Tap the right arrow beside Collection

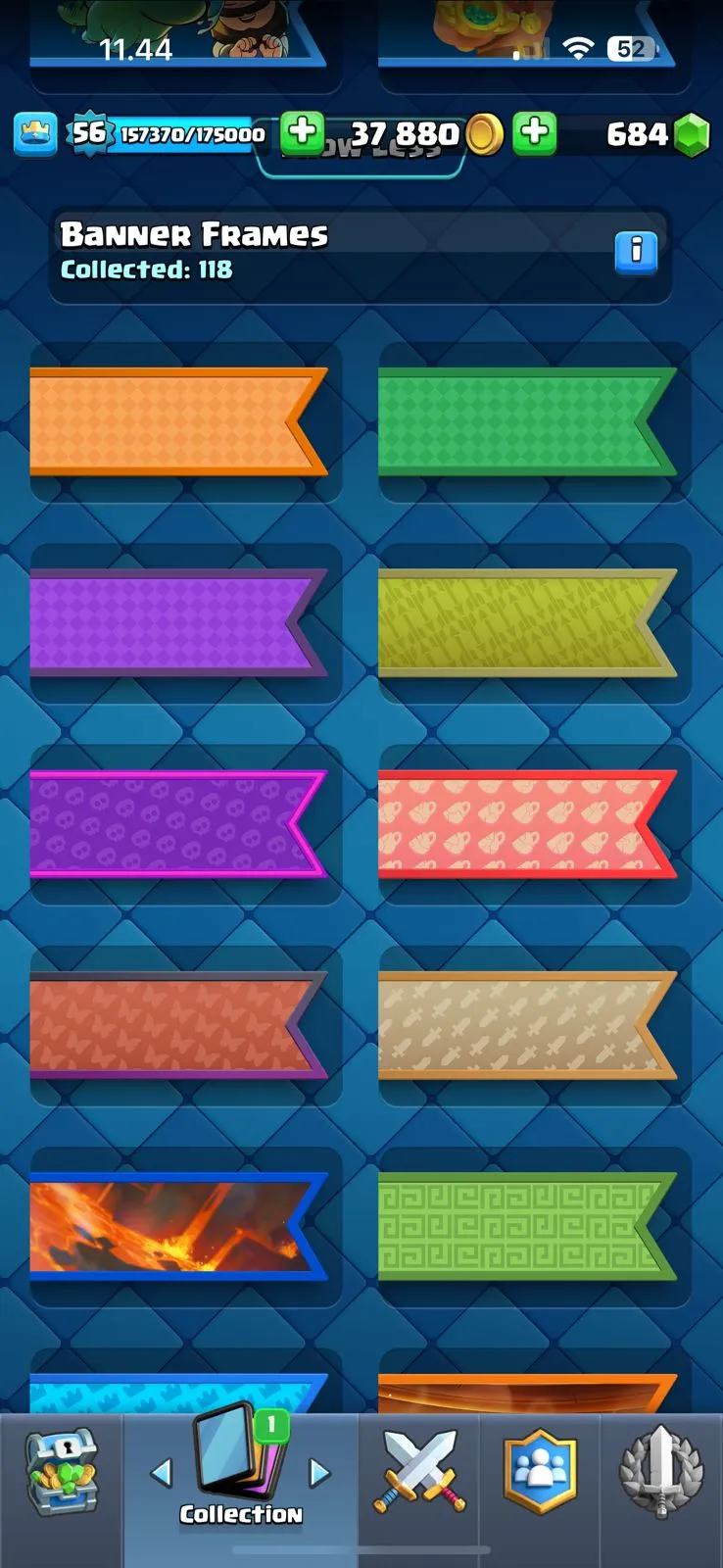[319, 1472]
